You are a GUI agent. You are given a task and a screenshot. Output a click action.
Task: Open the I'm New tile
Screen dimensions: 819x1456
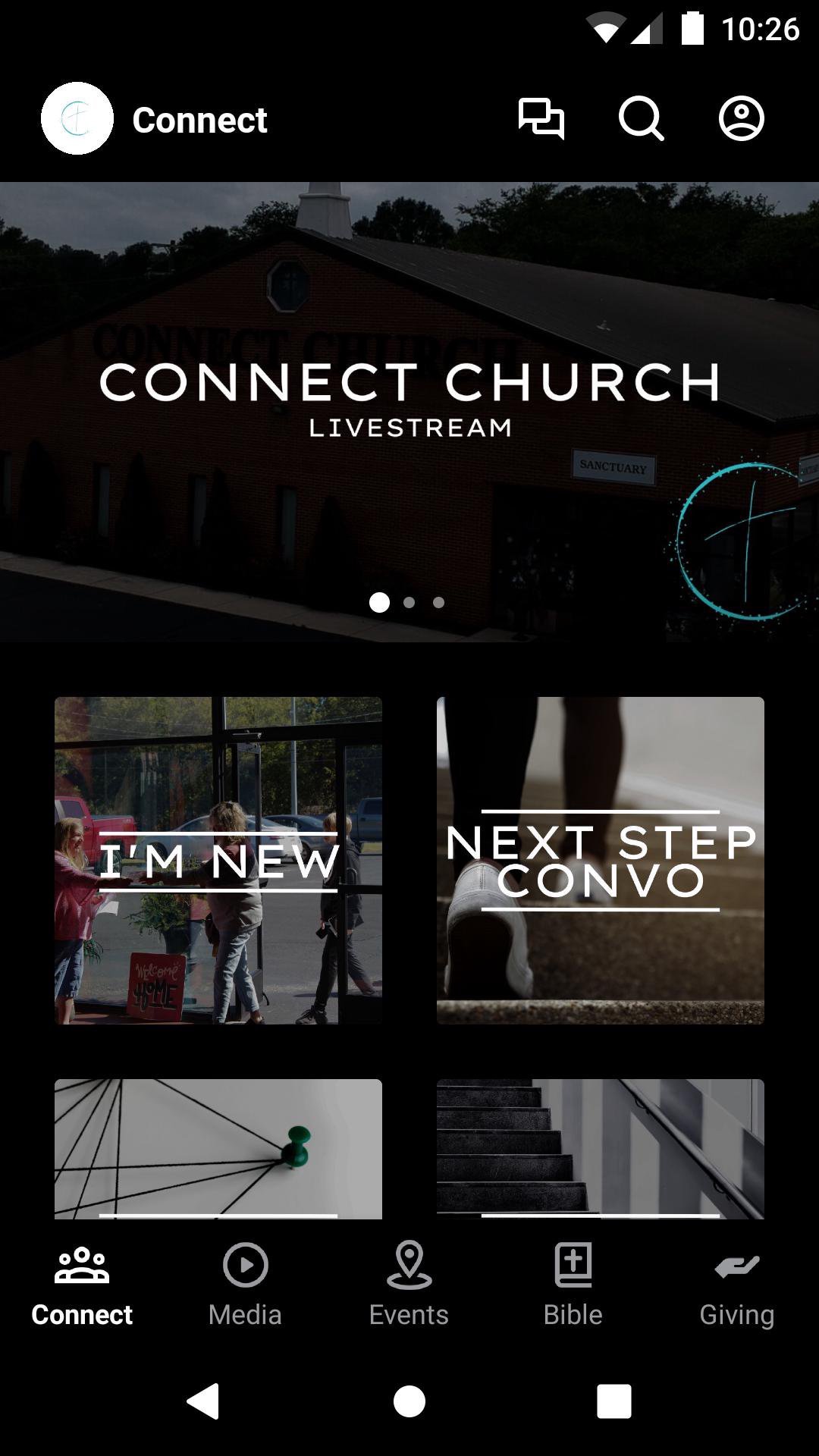tap(218, 861)
